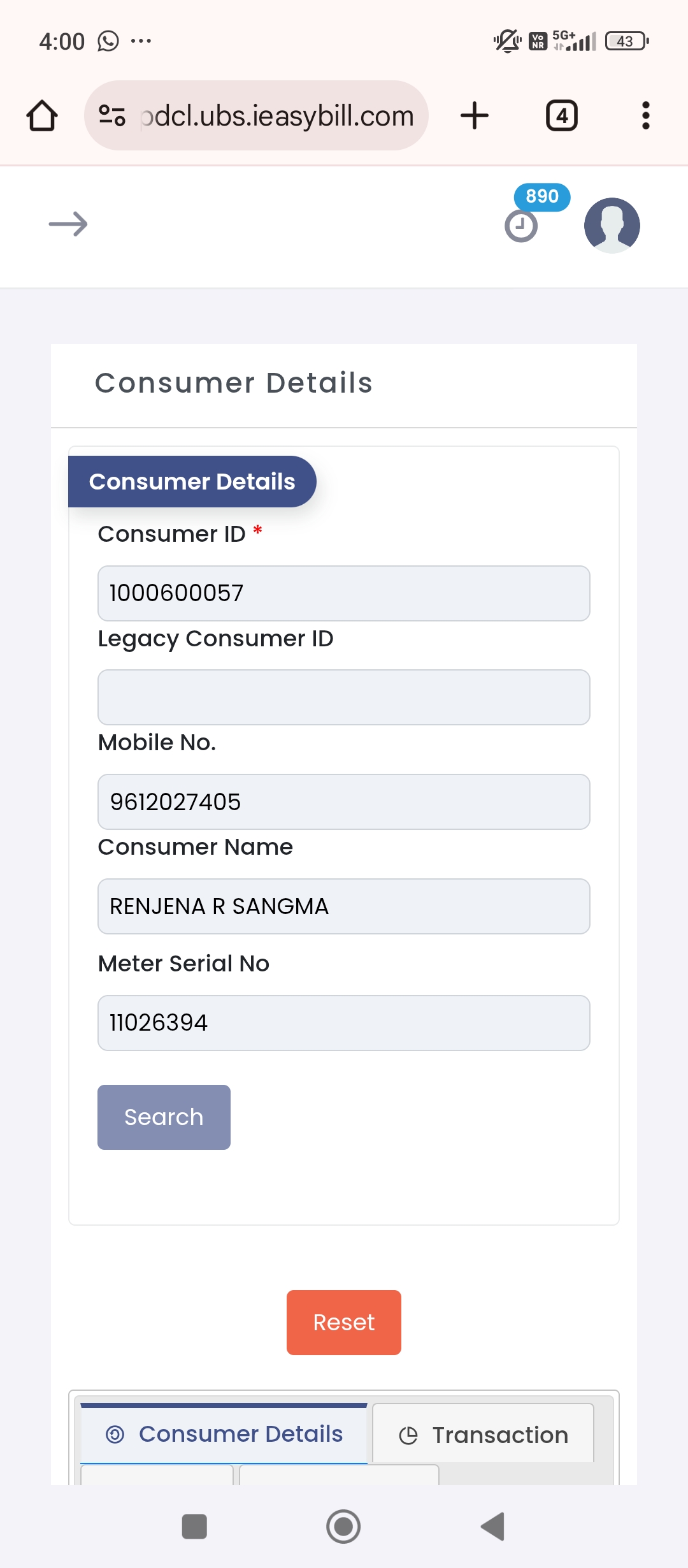Image resolution: width=688 pixels, height=1568 pixels.
Task: Reset the consumer form
Action: (x=344, y=1323)
